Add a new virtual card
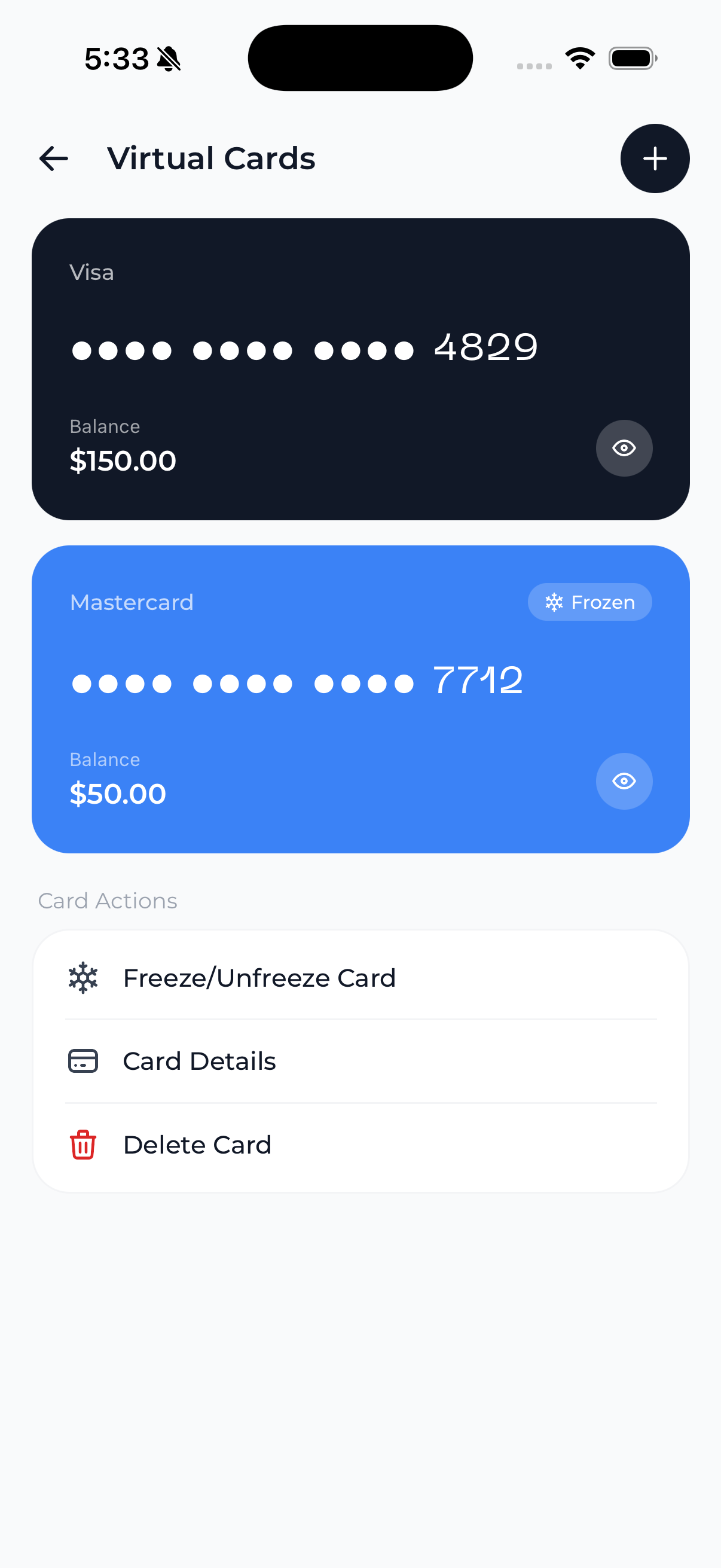The width and height of the screenshot is (721, 1568). pyautogui.click(x=654, y=159)
